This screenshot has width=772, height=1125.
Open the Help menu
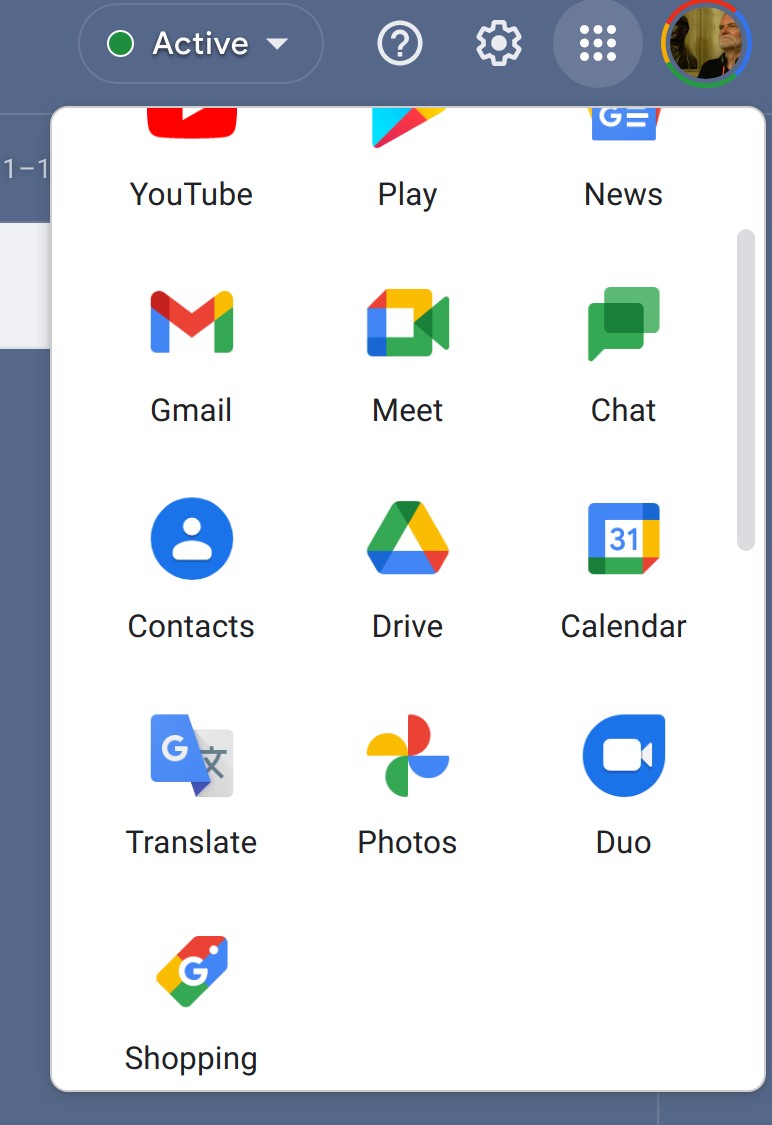click(x=400, y=44)
